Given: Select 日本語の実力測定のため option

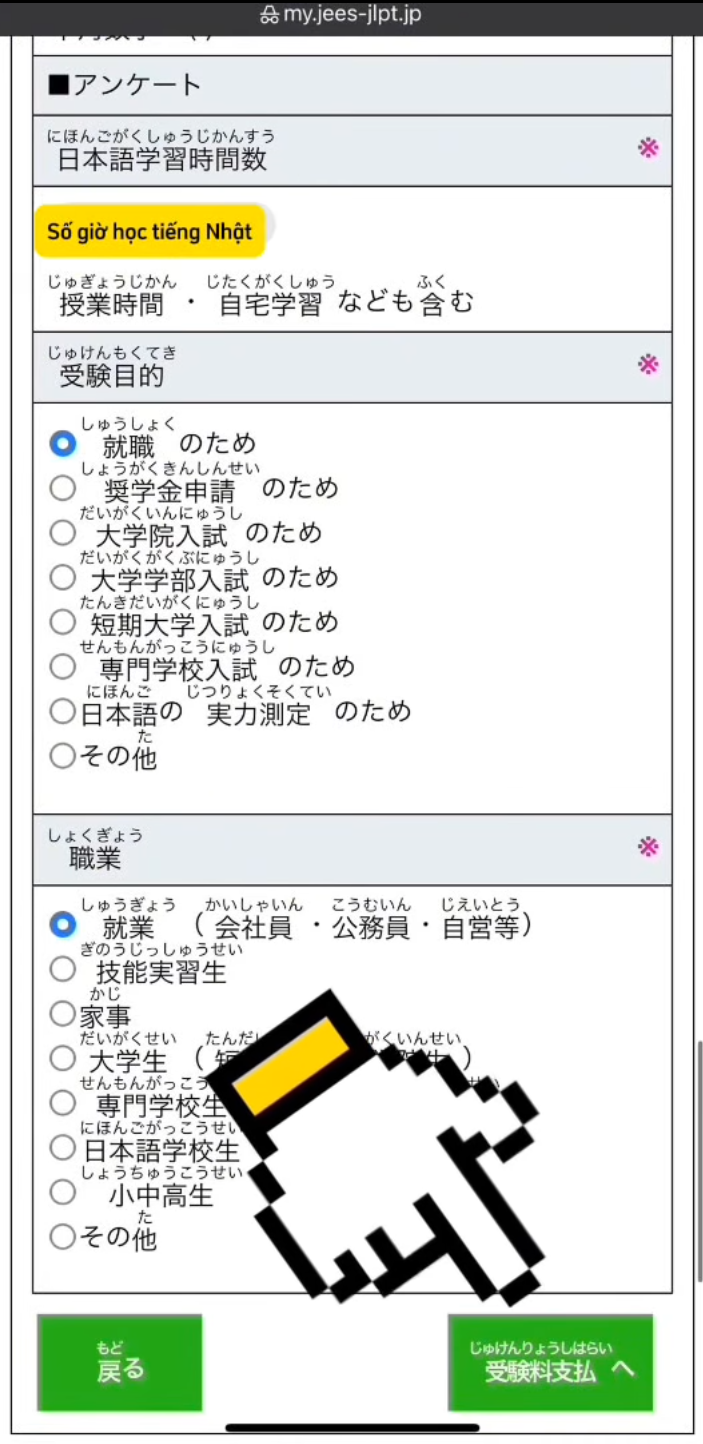Looking at the screenshot, I should pyautogui.click(x=63, y=712).
